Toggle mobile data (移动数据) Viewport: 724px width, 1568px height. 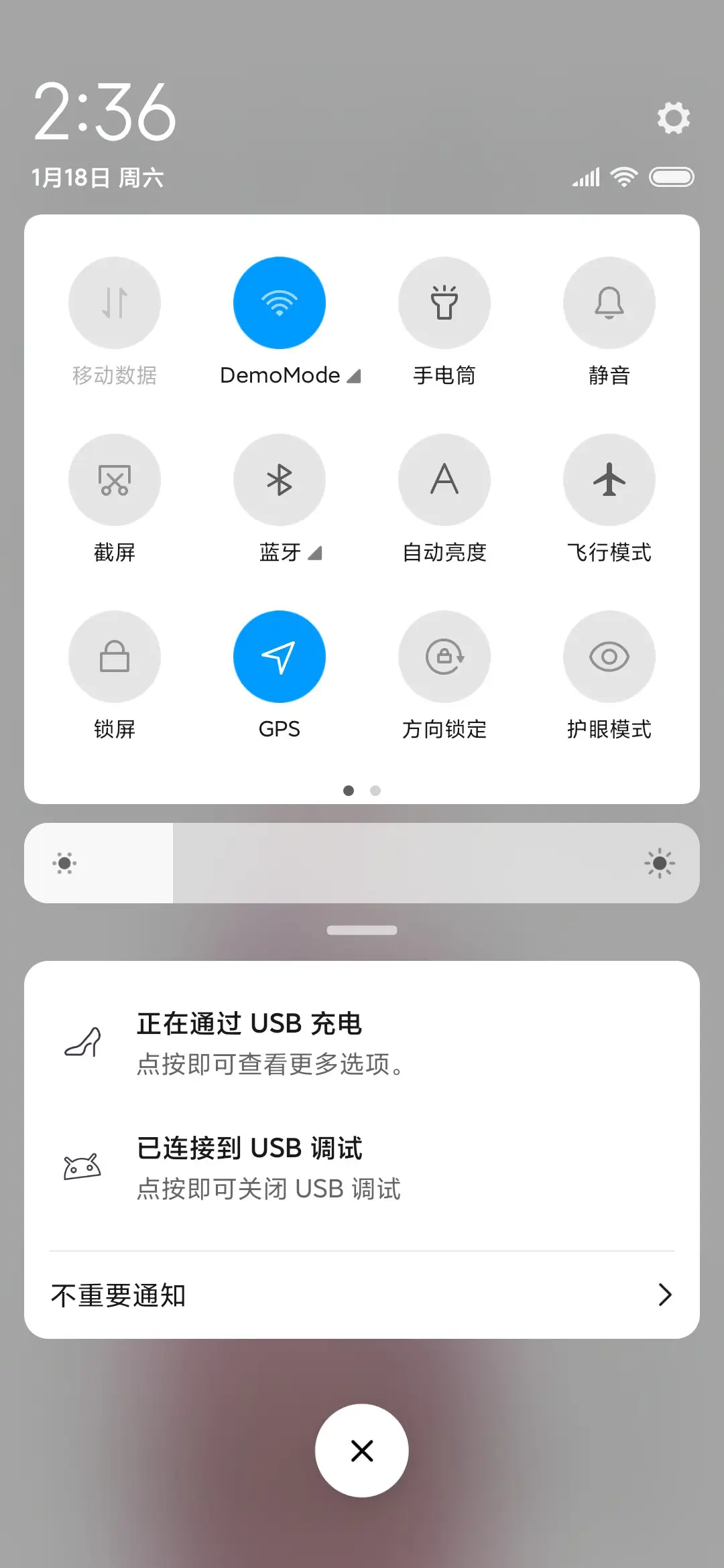(x=115, y=303)
